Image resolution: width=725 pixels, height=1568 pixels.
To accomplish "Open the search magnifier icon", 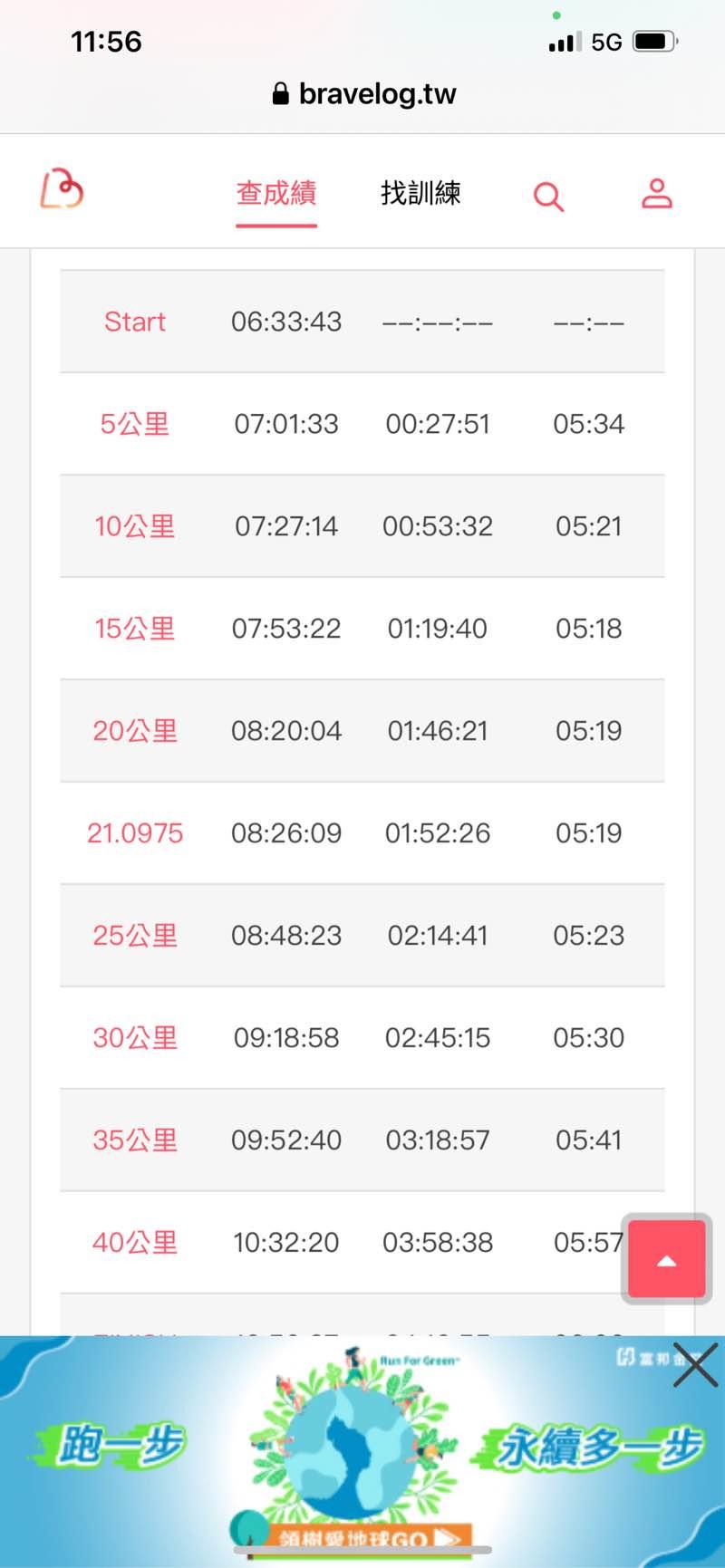I will click(x=548, y=196).
